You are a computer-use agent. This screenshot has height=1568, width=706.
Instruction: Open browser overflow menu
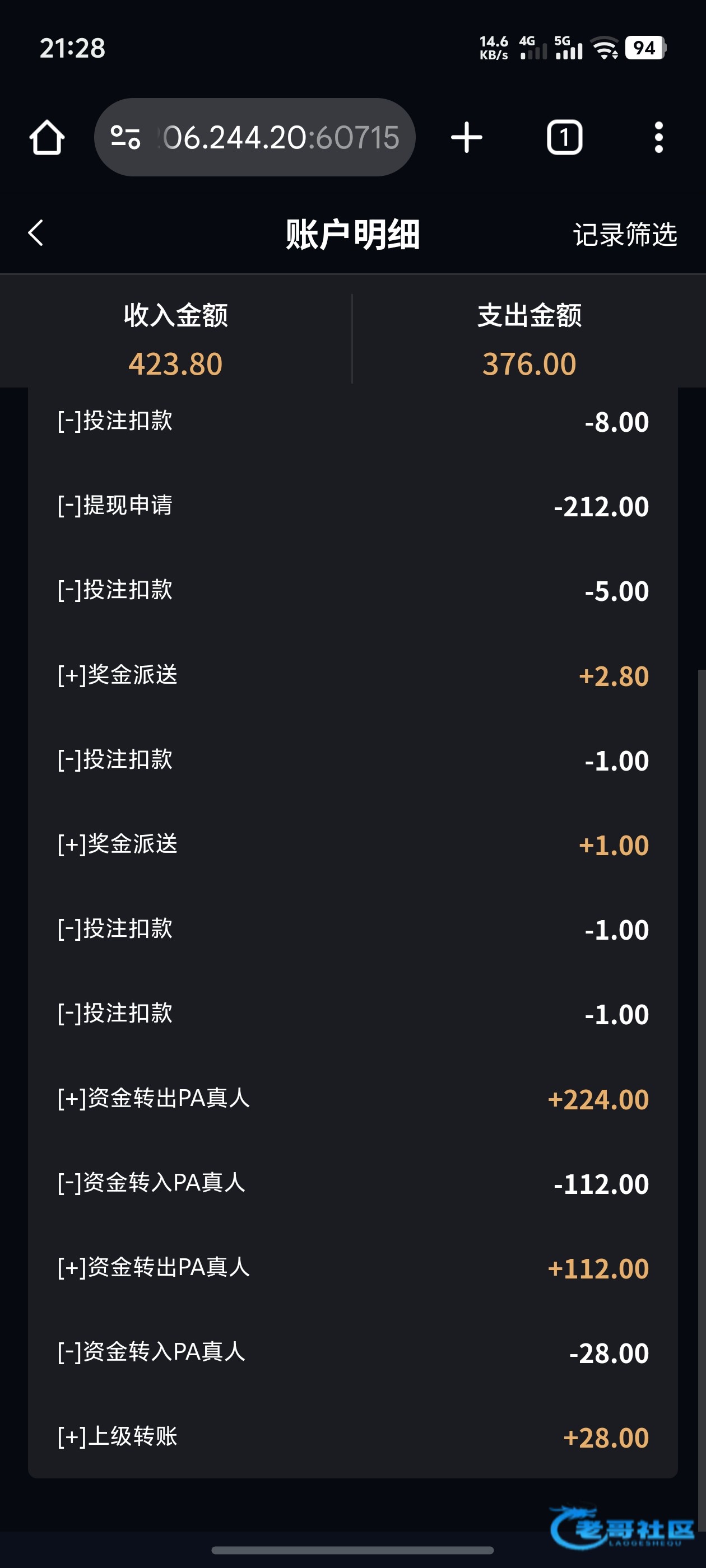658,138
